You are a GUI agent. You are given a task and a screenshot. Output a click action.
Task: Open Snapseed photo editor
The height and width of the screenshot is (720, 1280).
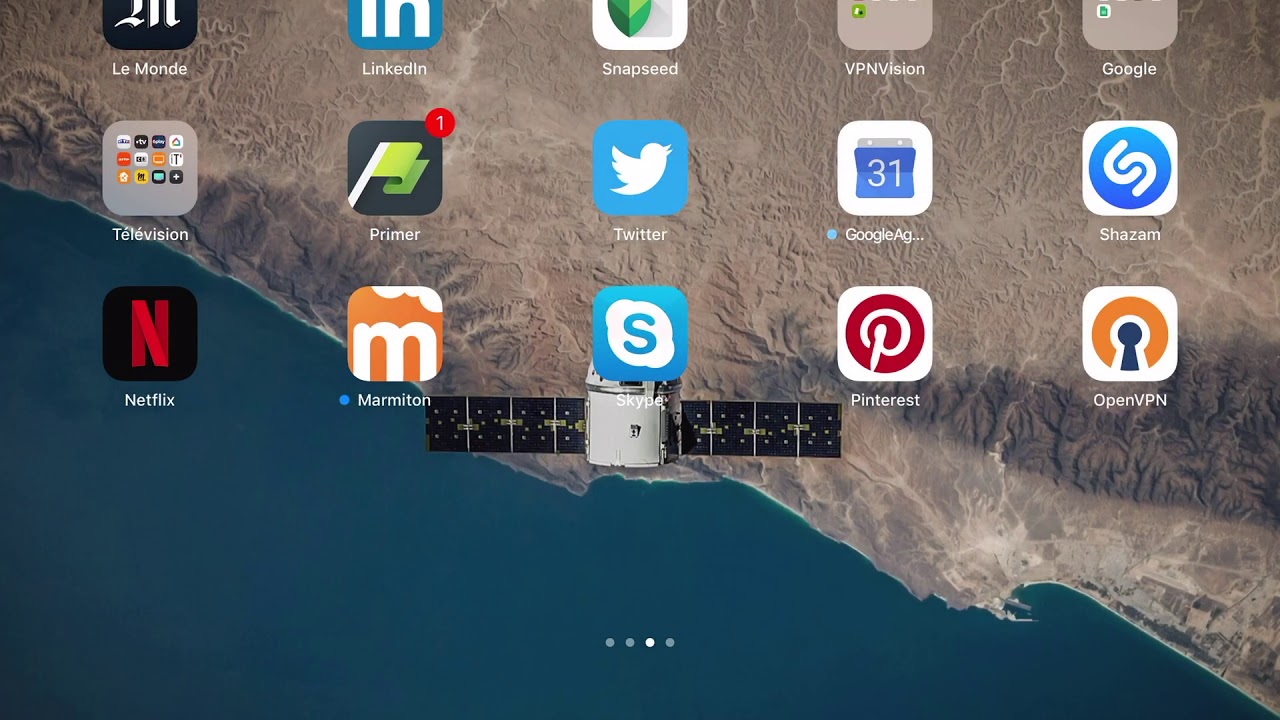[640, 22]
